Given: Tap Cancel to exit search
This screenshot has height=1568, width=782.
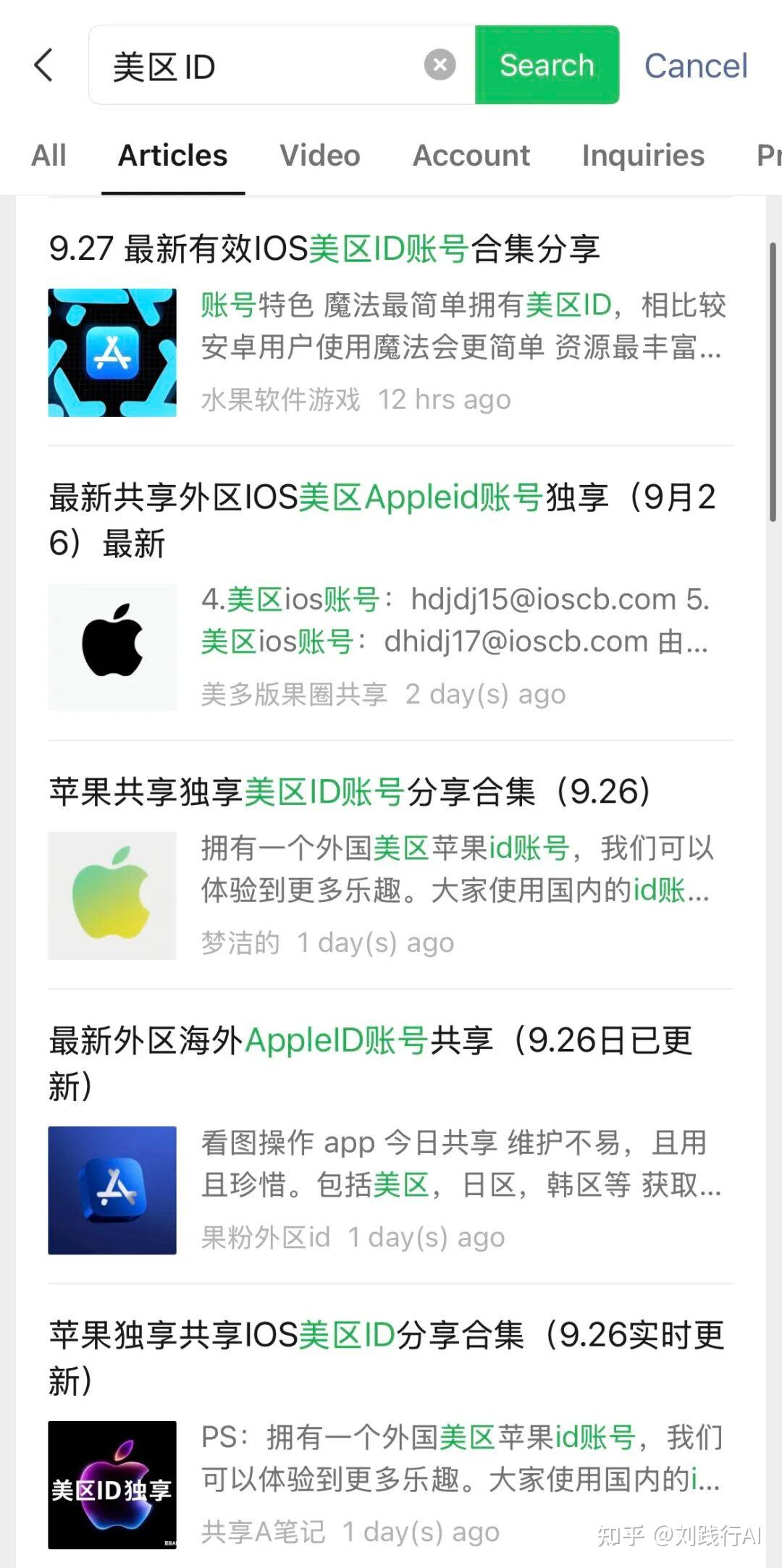Looking at the screenshot, I should coord(695,65).
